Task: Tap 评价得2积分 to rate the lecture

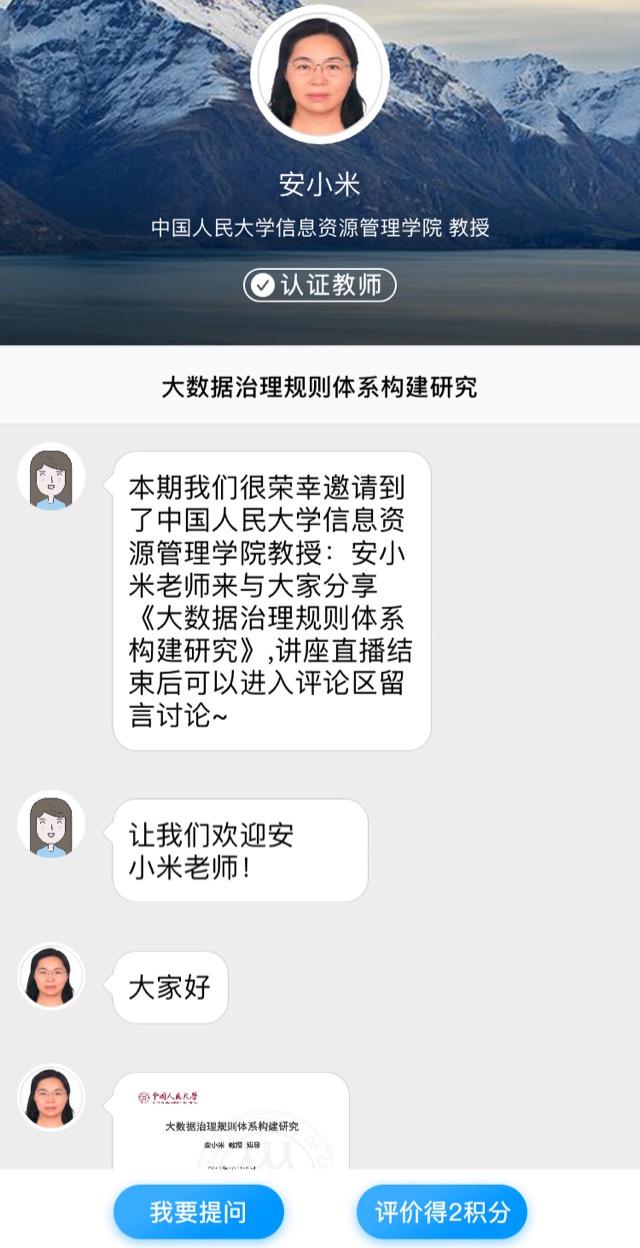Action: click(x=442, y=1212)
